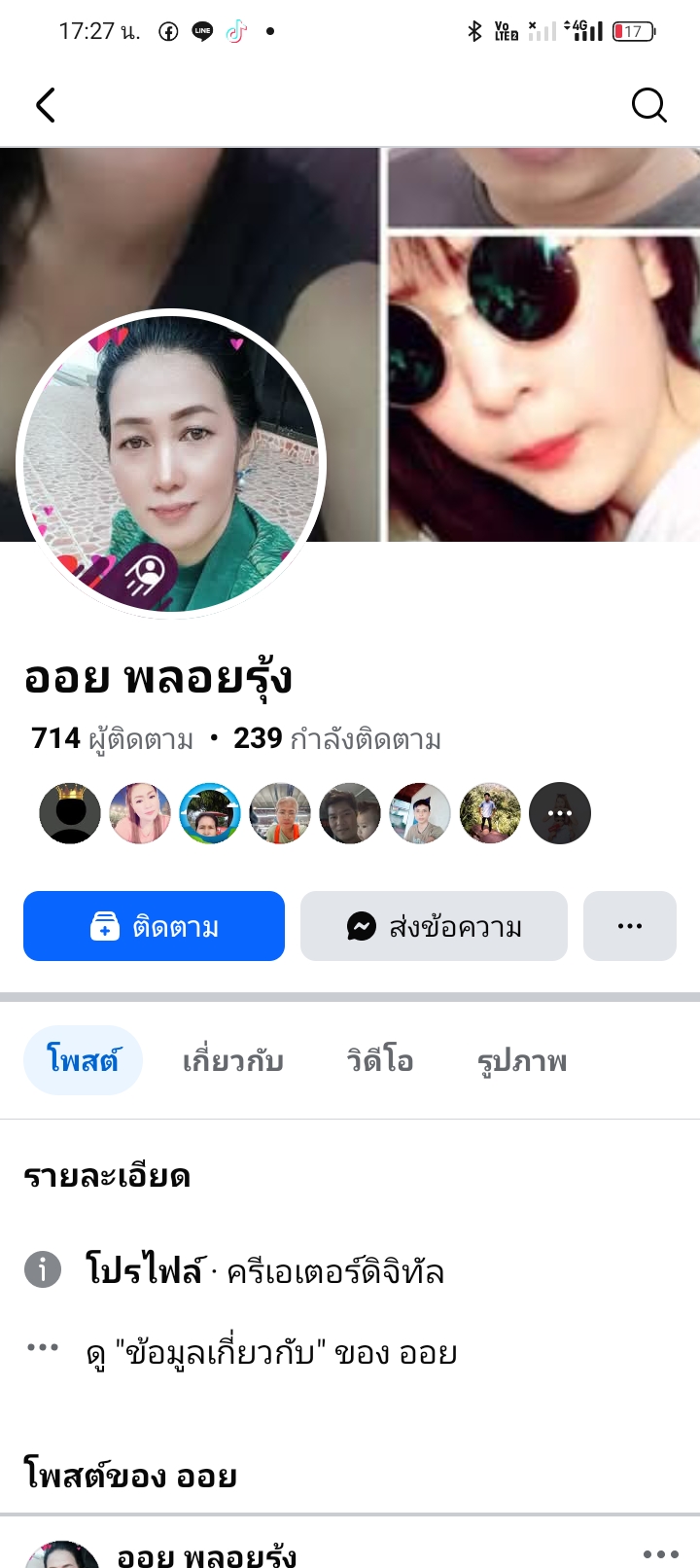Image resolution: width=700 pixels, height=1568 pixels.
Task: Go back using the top-left arrow
Action: (x=46, y=105)
